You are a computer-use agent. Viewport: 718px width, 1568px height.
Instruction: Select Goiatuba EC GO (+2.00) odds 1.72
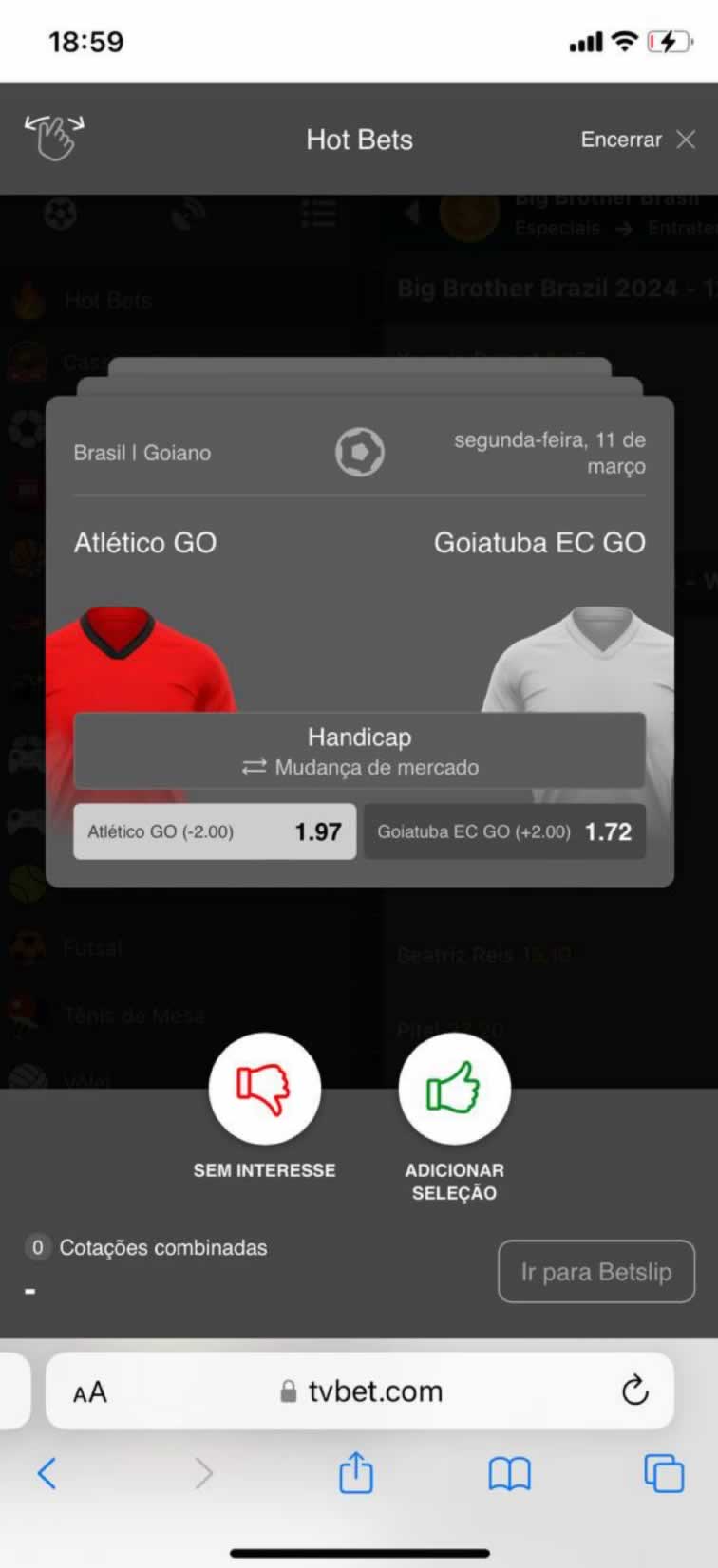pyautogui.click(x=504, y=831)
